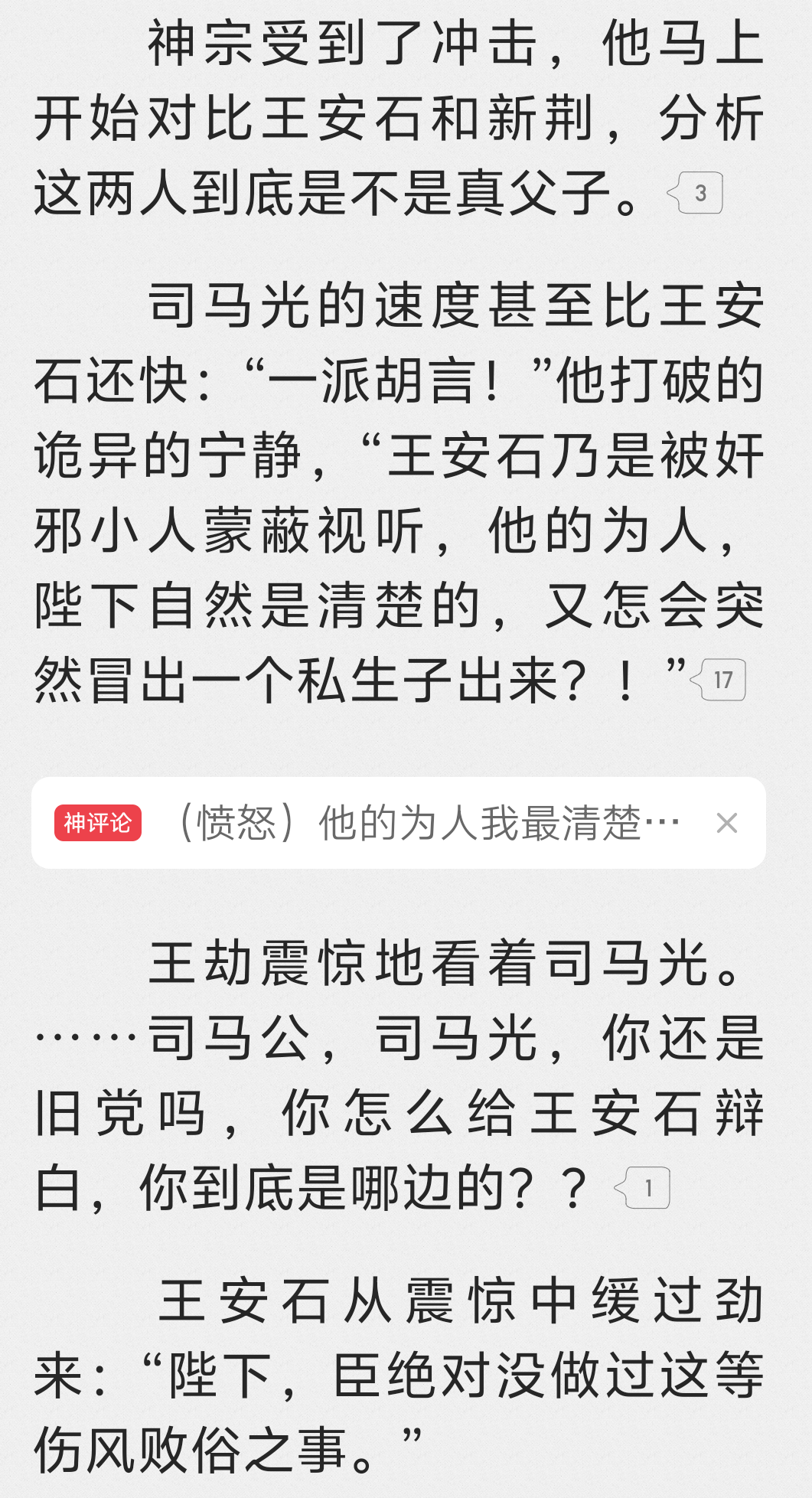Dismiss the 神评论 comment banner
Viewport: 812px width, 1498px height.
click(726, 824)
